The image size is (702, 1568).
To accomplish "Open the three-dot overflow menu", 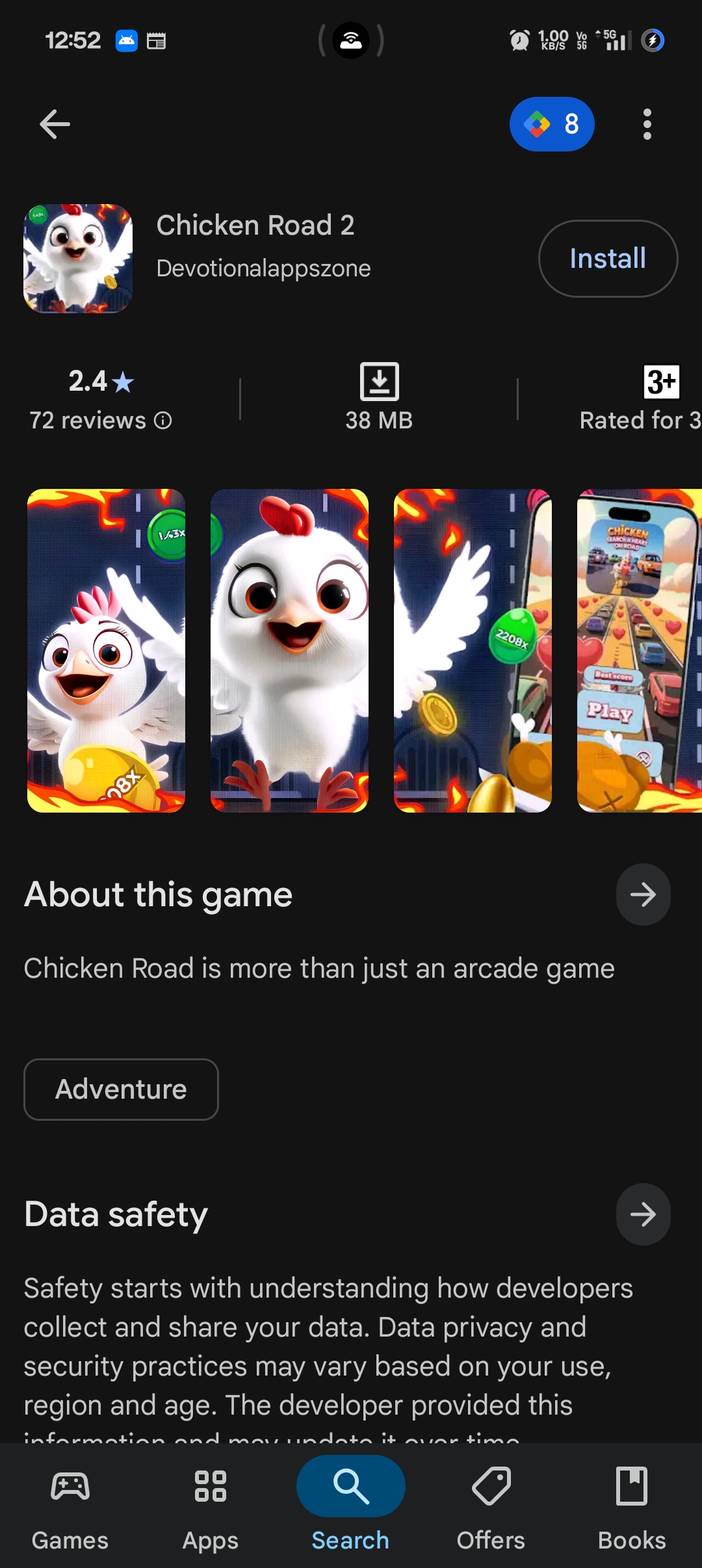I will pos(647,124).
